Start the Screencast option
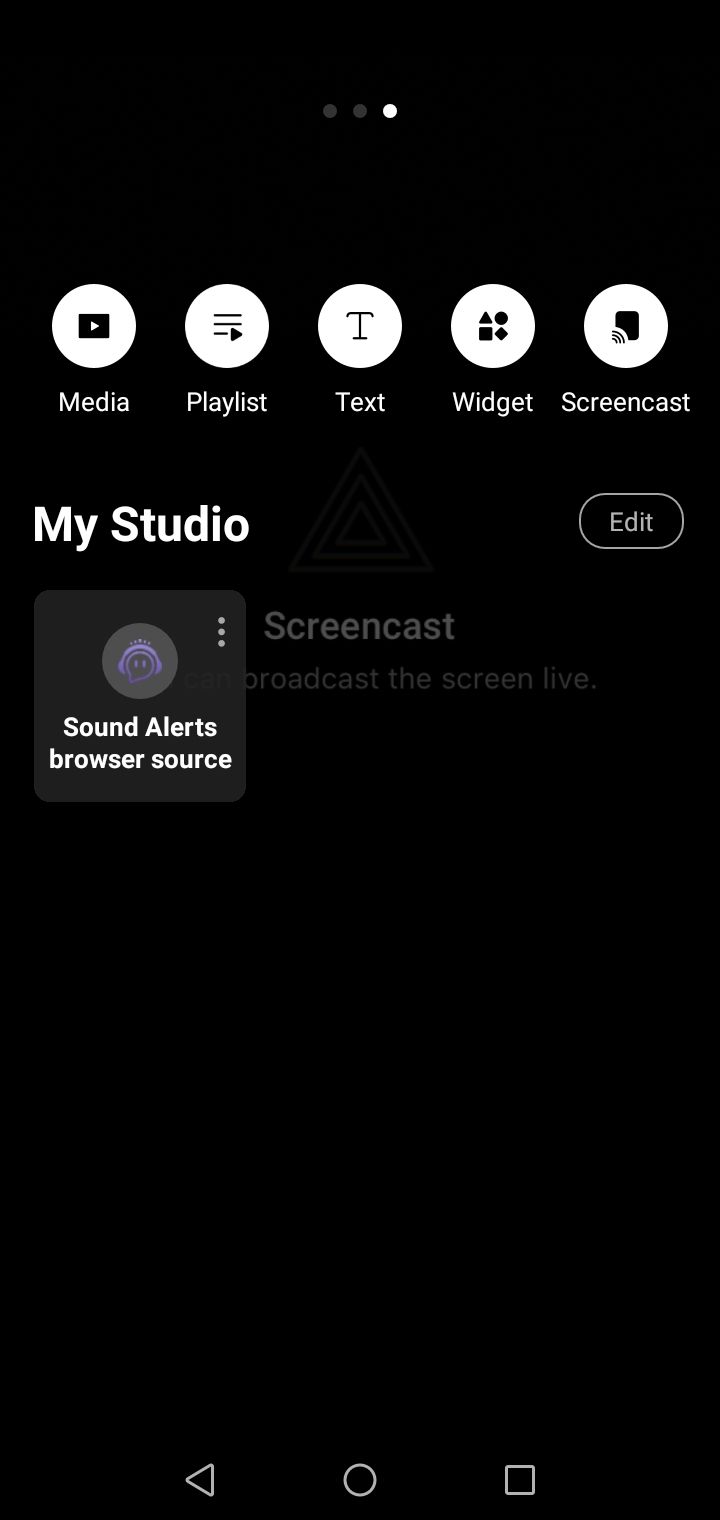 626,326
